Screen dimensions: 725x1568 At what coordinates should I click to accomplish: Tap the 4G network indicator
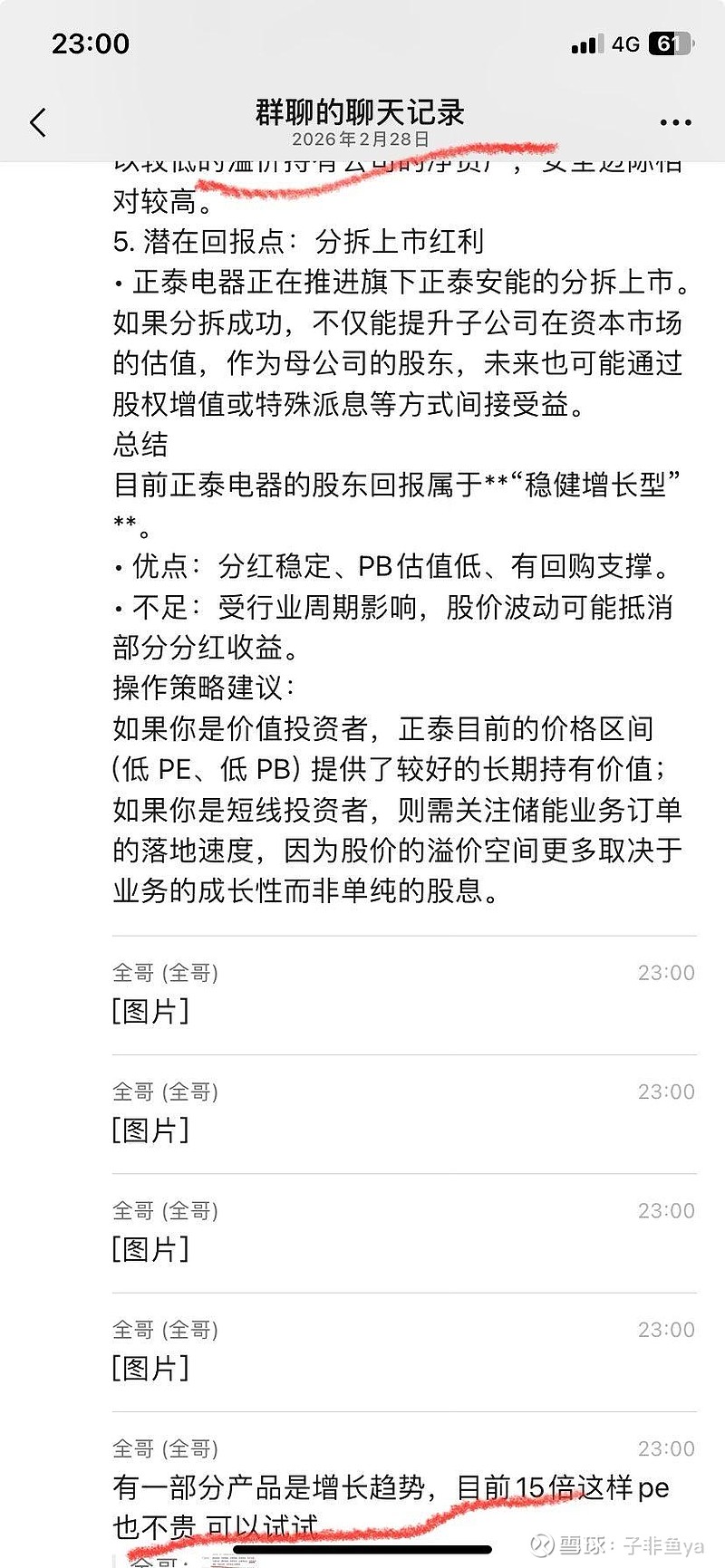click(x=627, y=43)
